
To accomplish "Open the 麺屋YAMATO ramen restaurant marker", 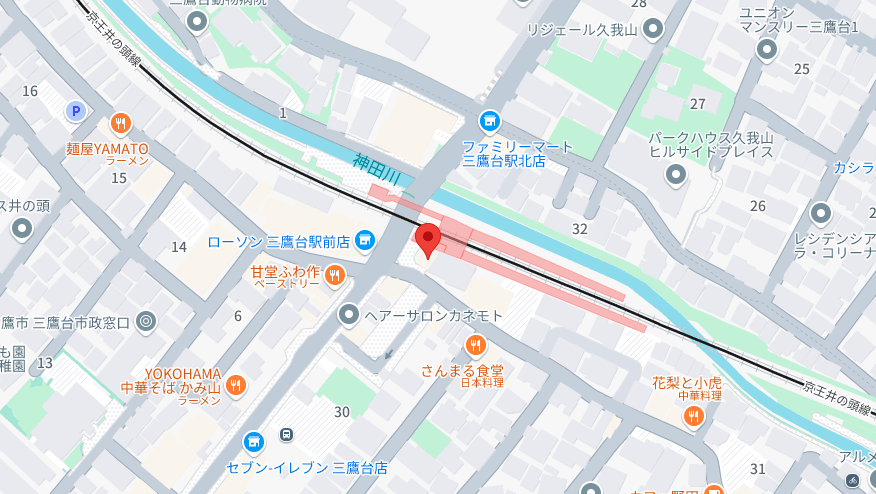I will (121, 123).
